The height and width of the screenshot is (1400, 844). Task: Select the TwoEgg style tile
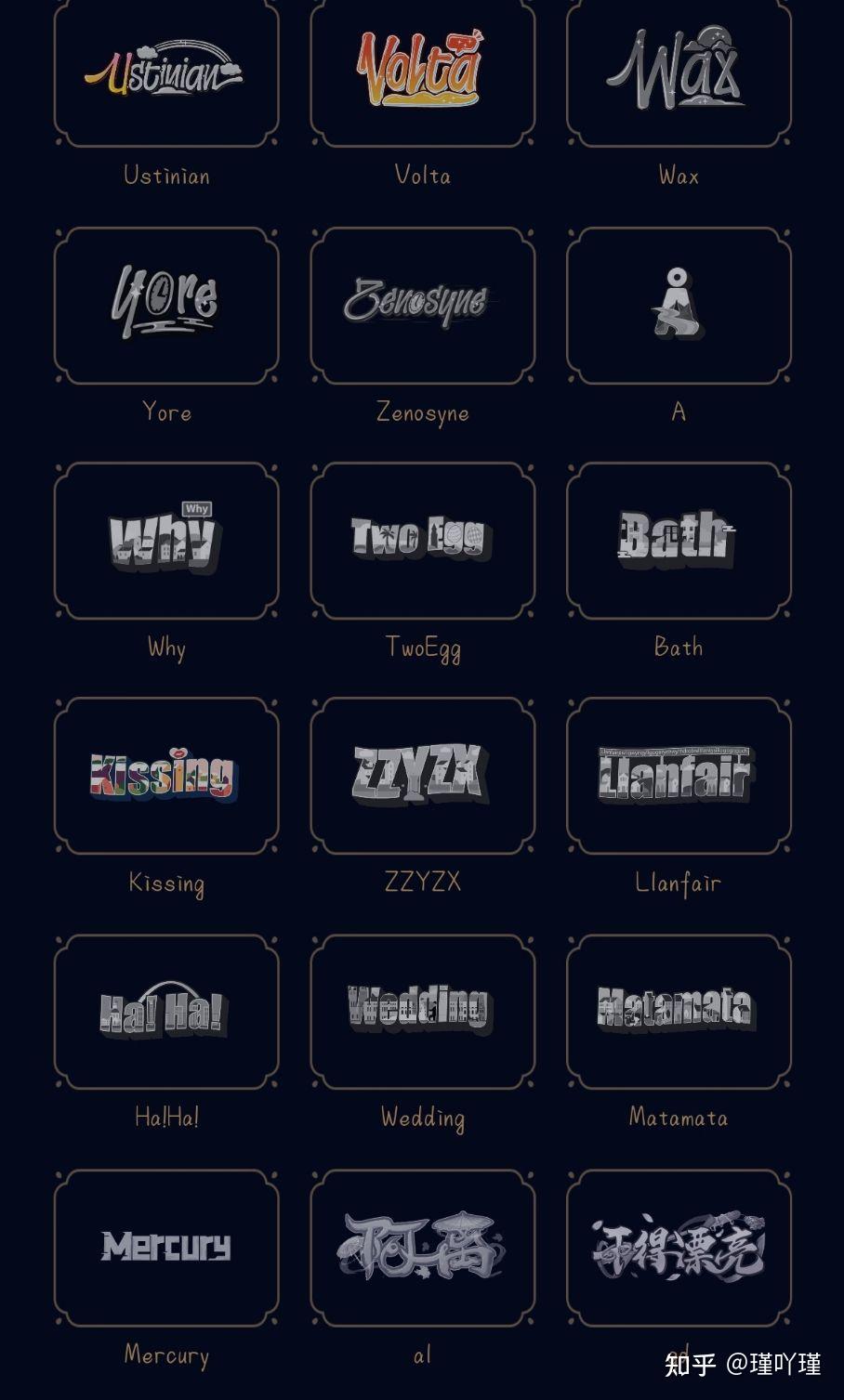click(x=422, y=540)
